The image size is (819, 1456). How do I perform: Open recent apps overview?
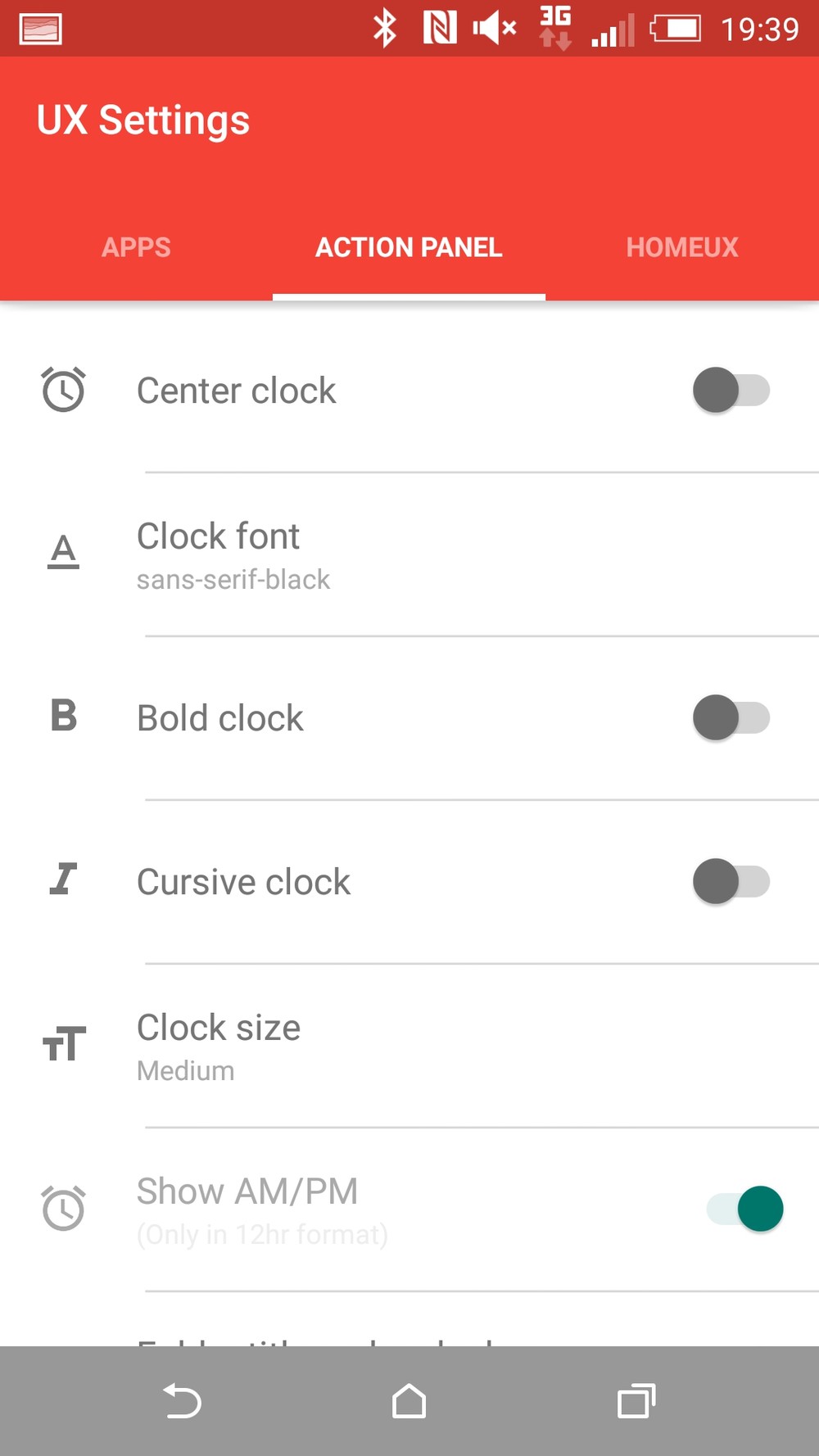click(636, 1401)
